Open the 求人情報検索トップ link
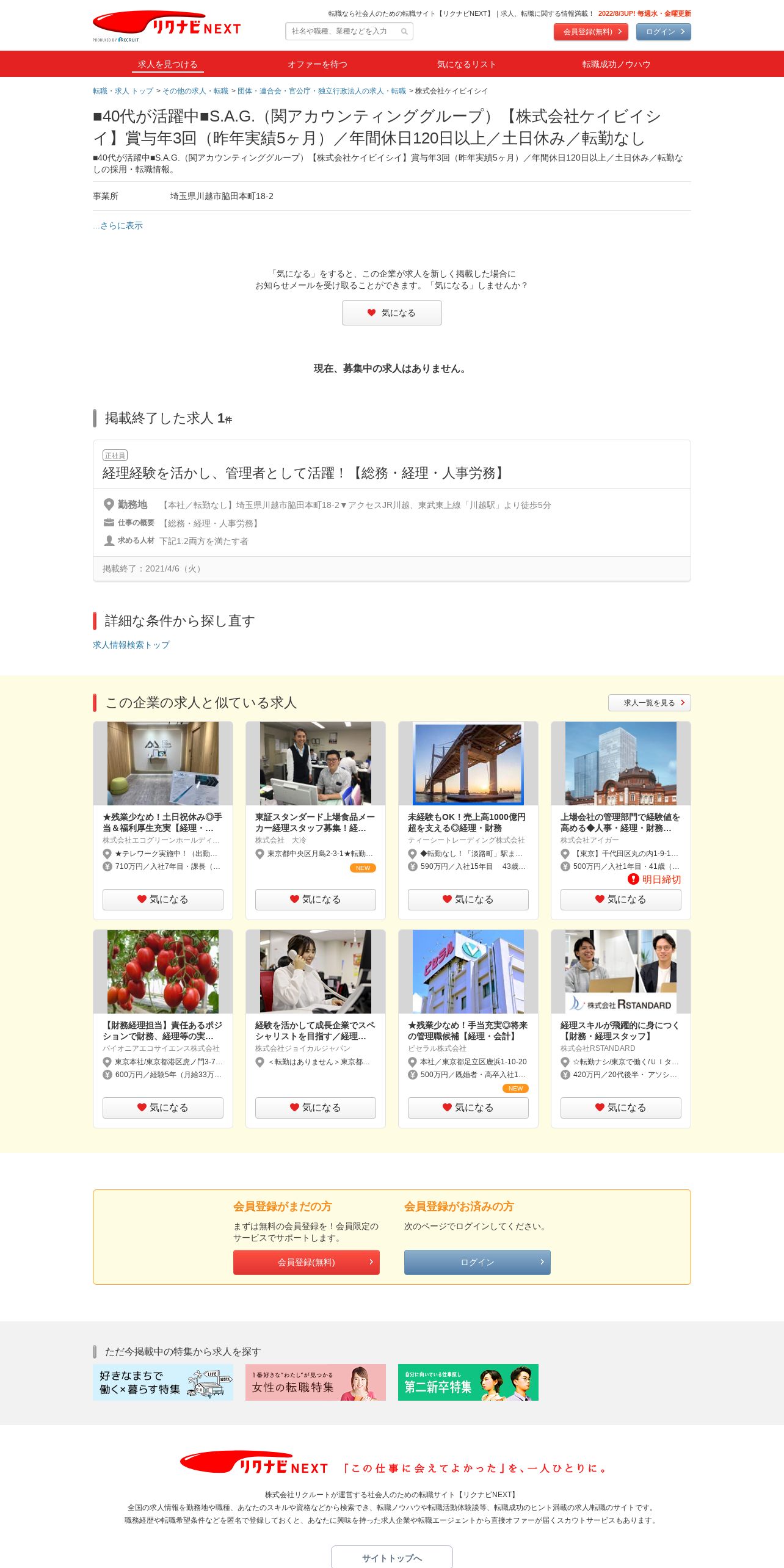 click(131, 645)
